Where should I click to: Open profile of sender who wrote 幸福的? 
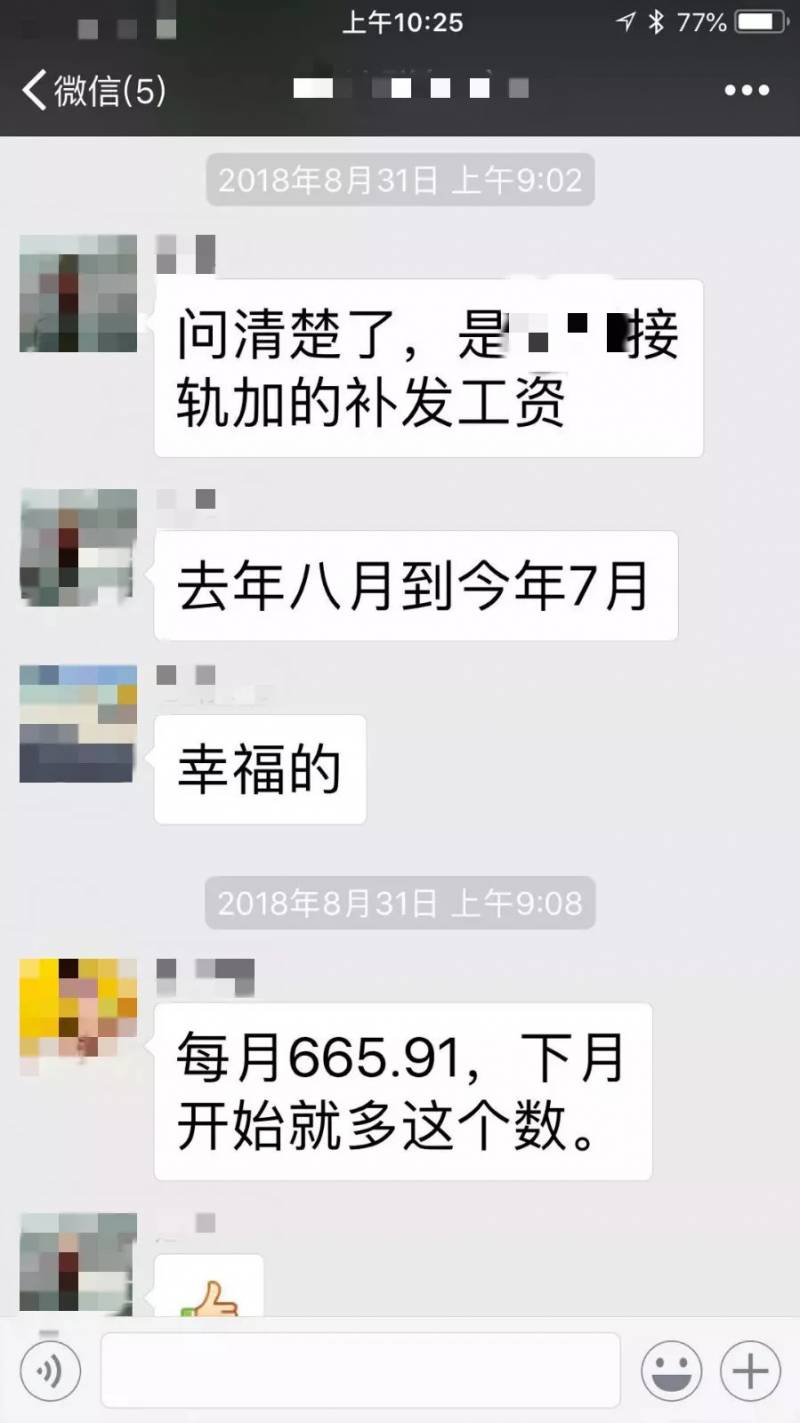(x=78, y=723)
